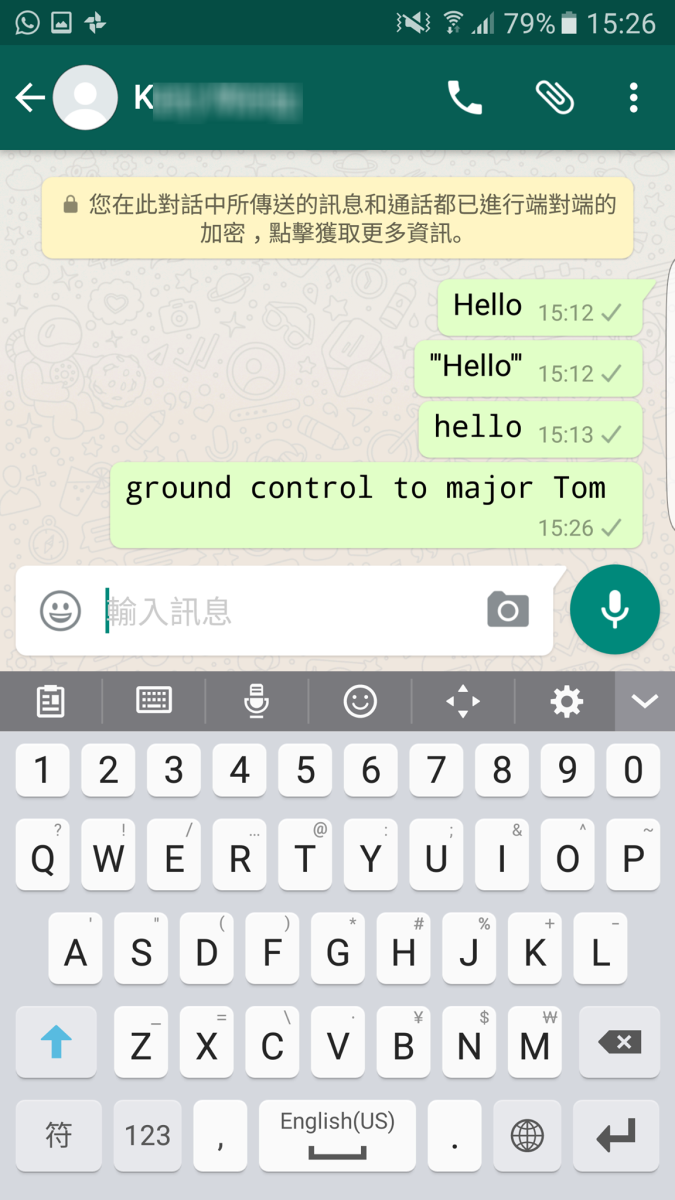This screenshot has width=675, height=1200.
Task: Open cursor movement arrows tool
Action: tap(463, 701)
